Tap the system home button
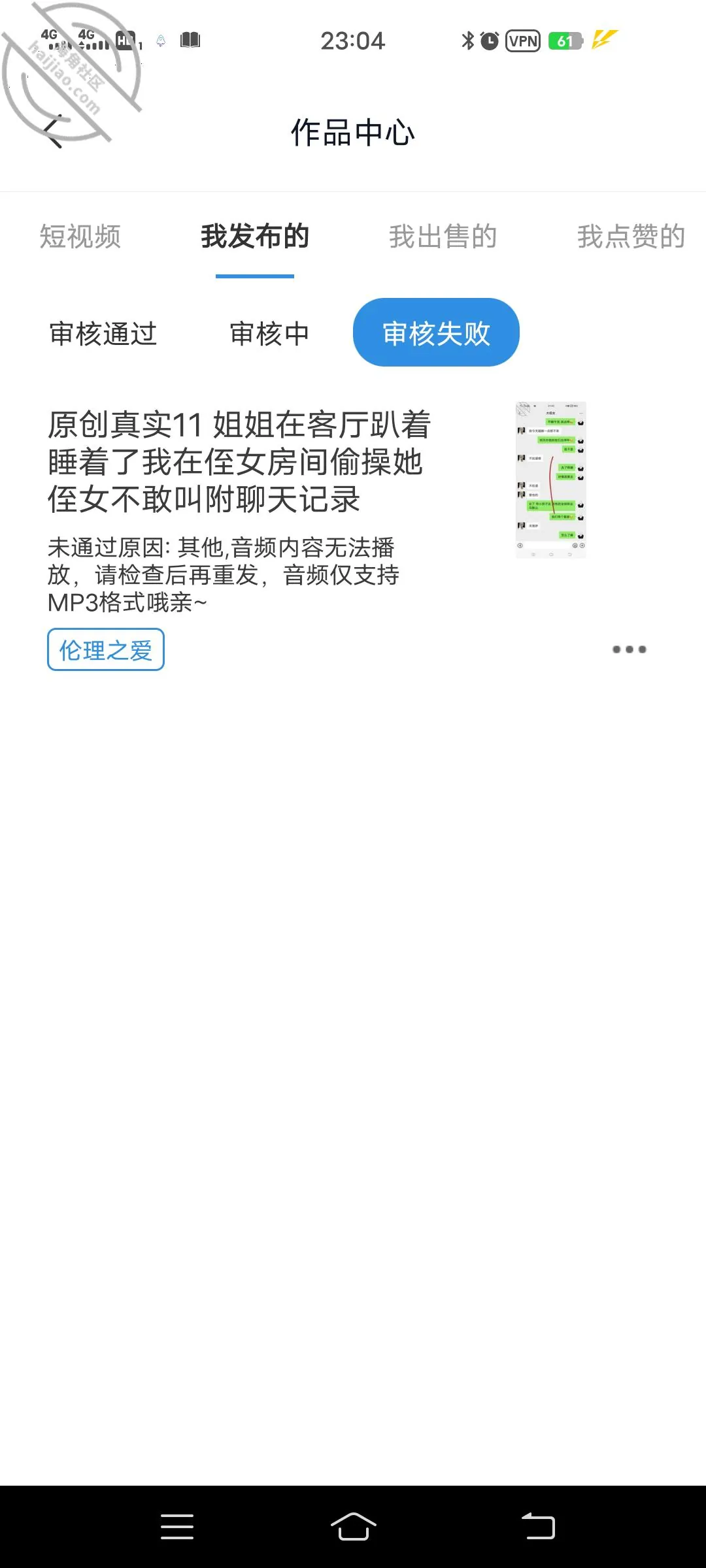Screen dimensions: 706x1568 coord(353,1526)
